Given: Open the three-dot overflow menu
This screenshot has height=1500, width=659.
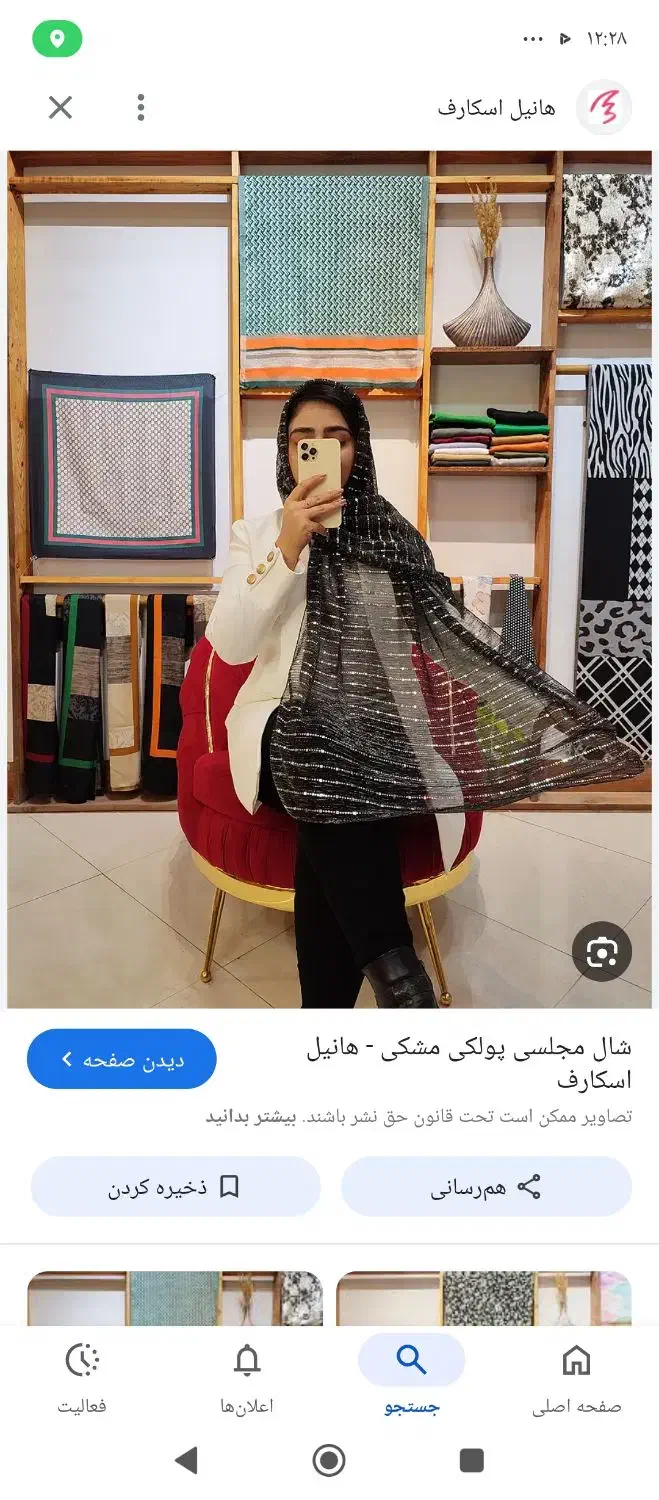Looking at the screenshot, I should [x=141, y=107].
